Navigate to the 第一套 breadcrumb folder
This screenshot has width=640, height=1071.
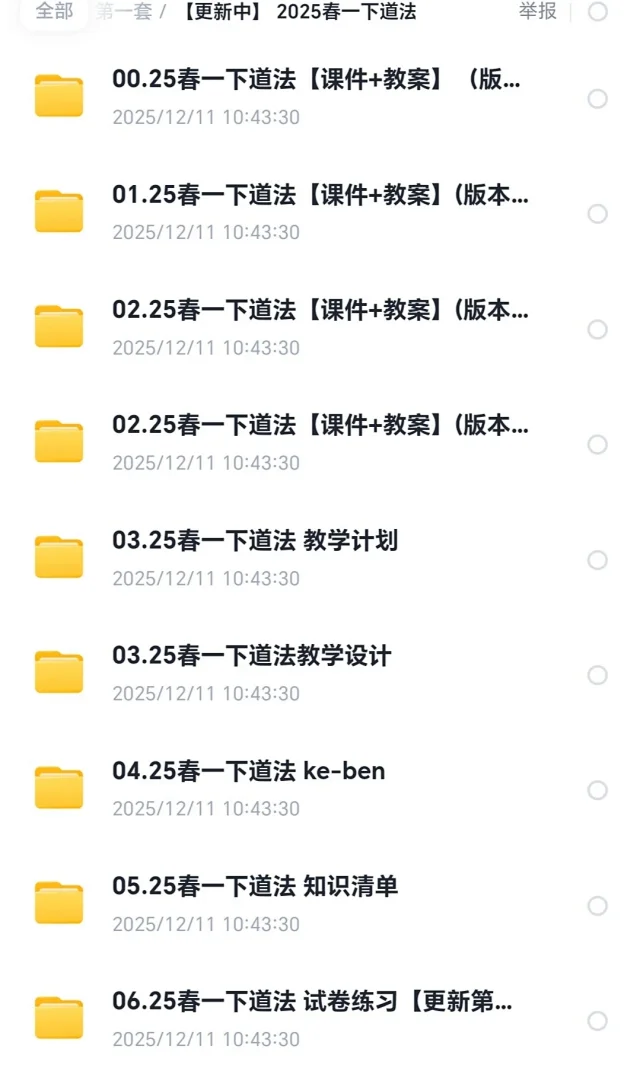[x=123, y=12]
